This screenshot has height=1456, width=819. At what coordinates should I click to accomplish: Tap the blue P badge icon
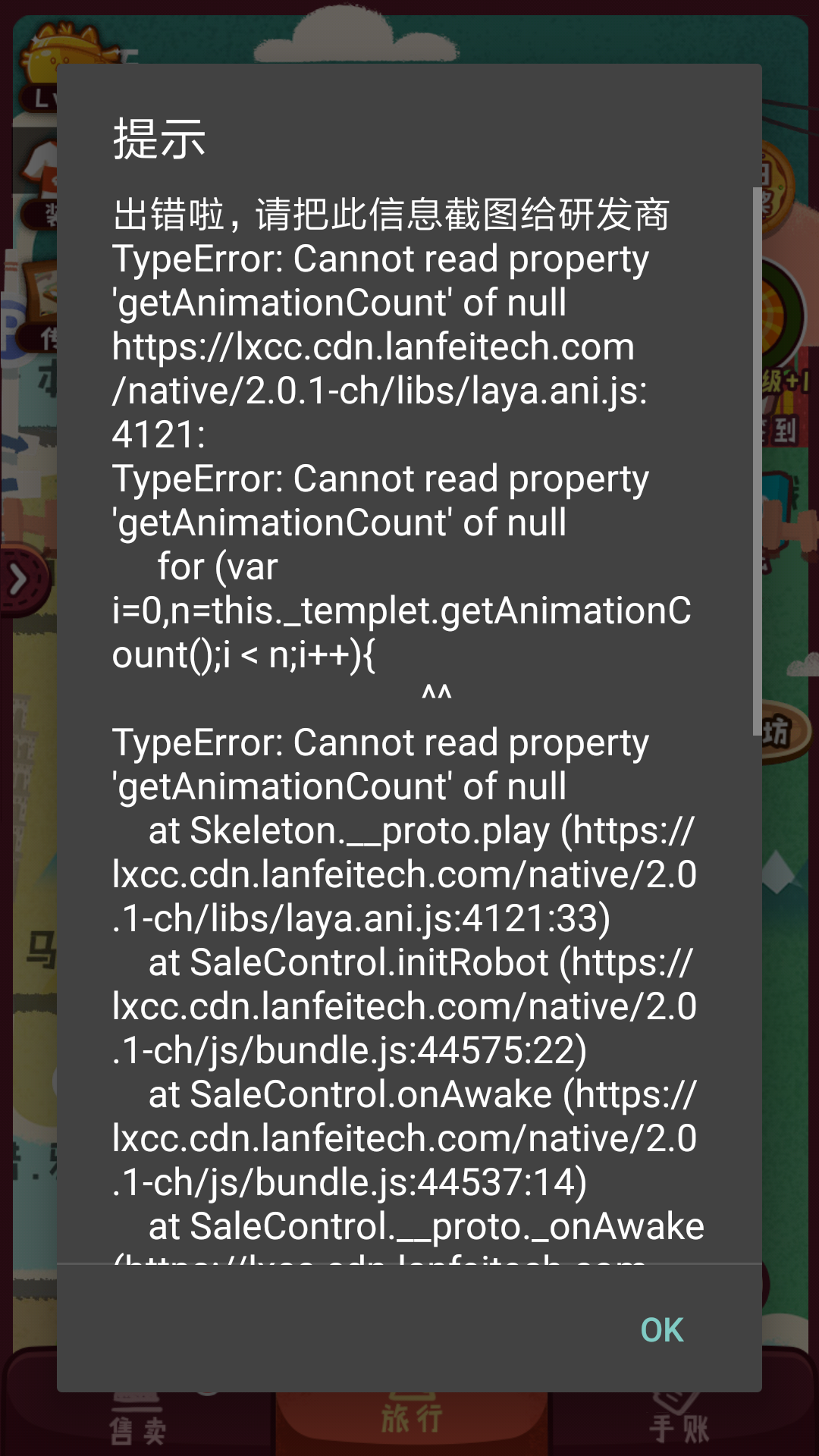(9, 326)
